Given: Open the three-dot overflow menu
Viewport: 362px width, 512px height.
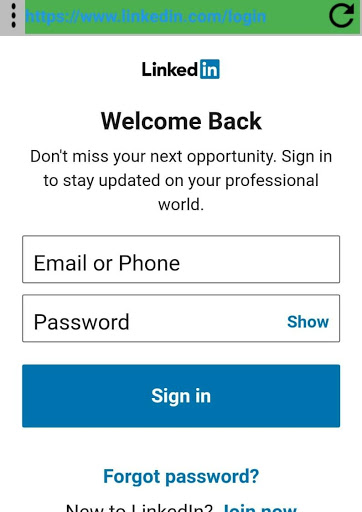Looking at the screenshot, I should coord(13,16).
